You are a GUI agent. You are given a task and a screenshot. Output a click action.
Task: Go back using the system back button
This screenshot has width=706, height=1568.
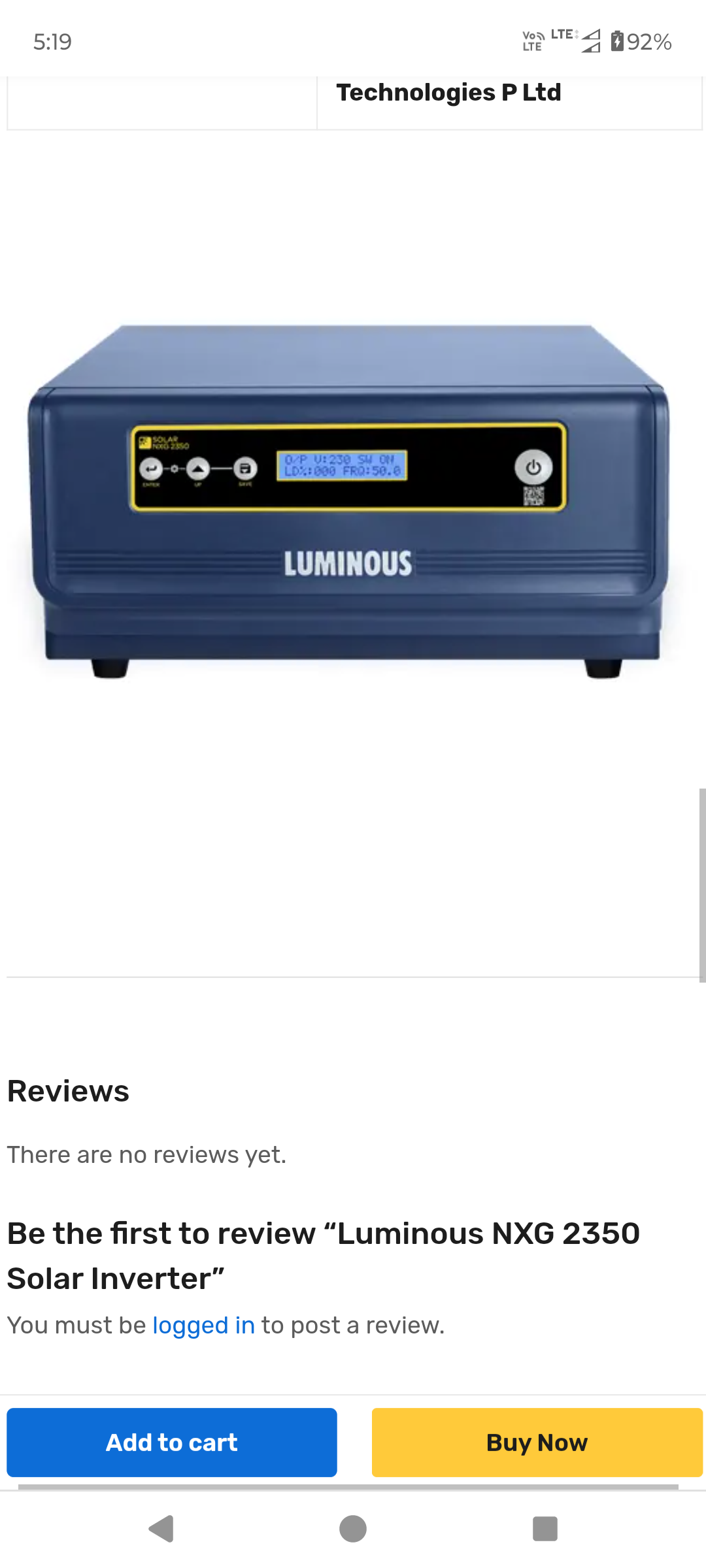click(161, 1529)
